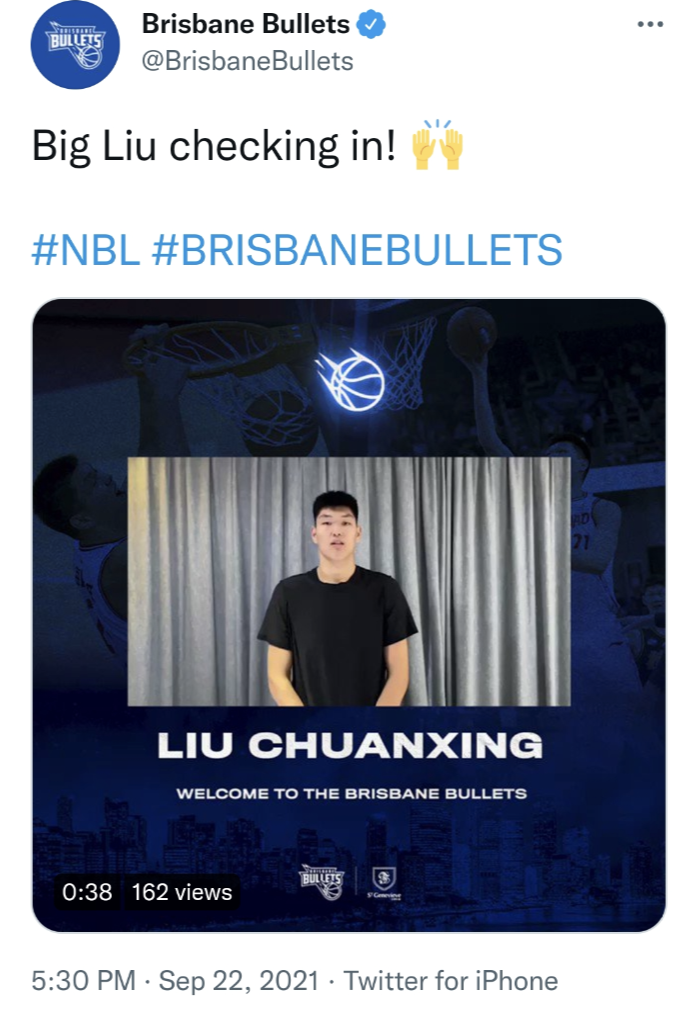Open the Twitter for iPhone source link
Screen dimensions: 696x1022
click(451, 980)
